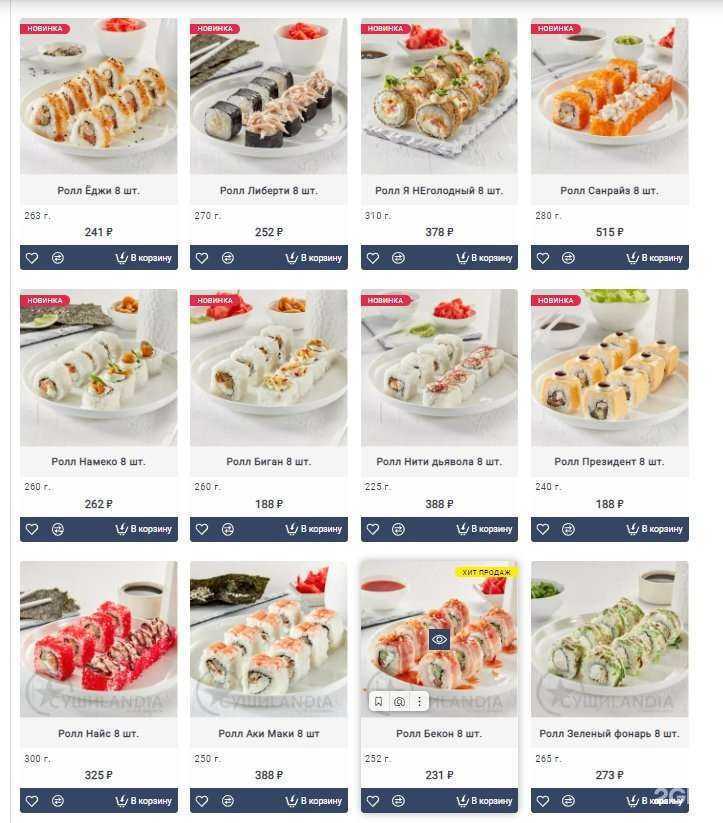
Task: Put Ролл Санрайз in the cart
Action: pyautogui.click(x=656, y=258)
